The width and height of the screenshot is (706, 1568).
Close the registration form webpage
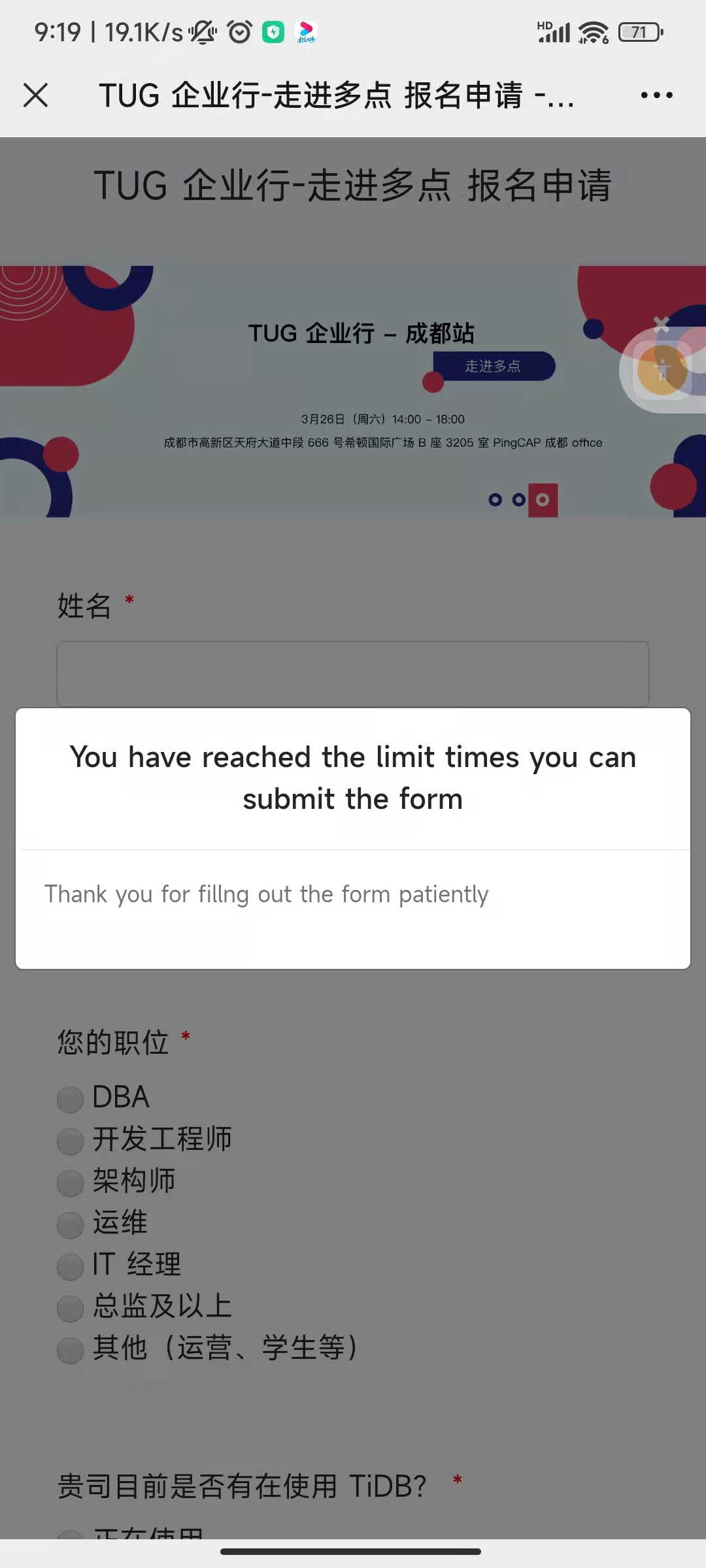point(36,95)
